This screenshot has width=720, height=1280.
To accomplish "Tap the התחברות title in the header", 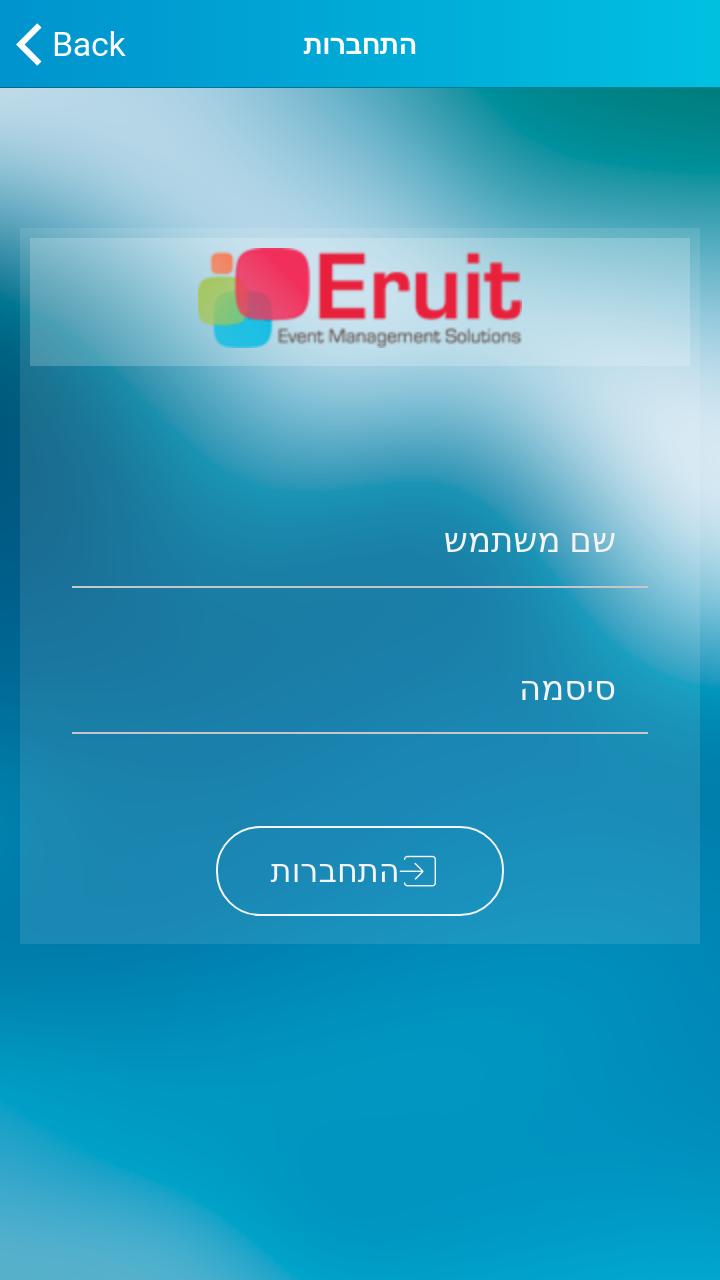I will coord(360,44).
